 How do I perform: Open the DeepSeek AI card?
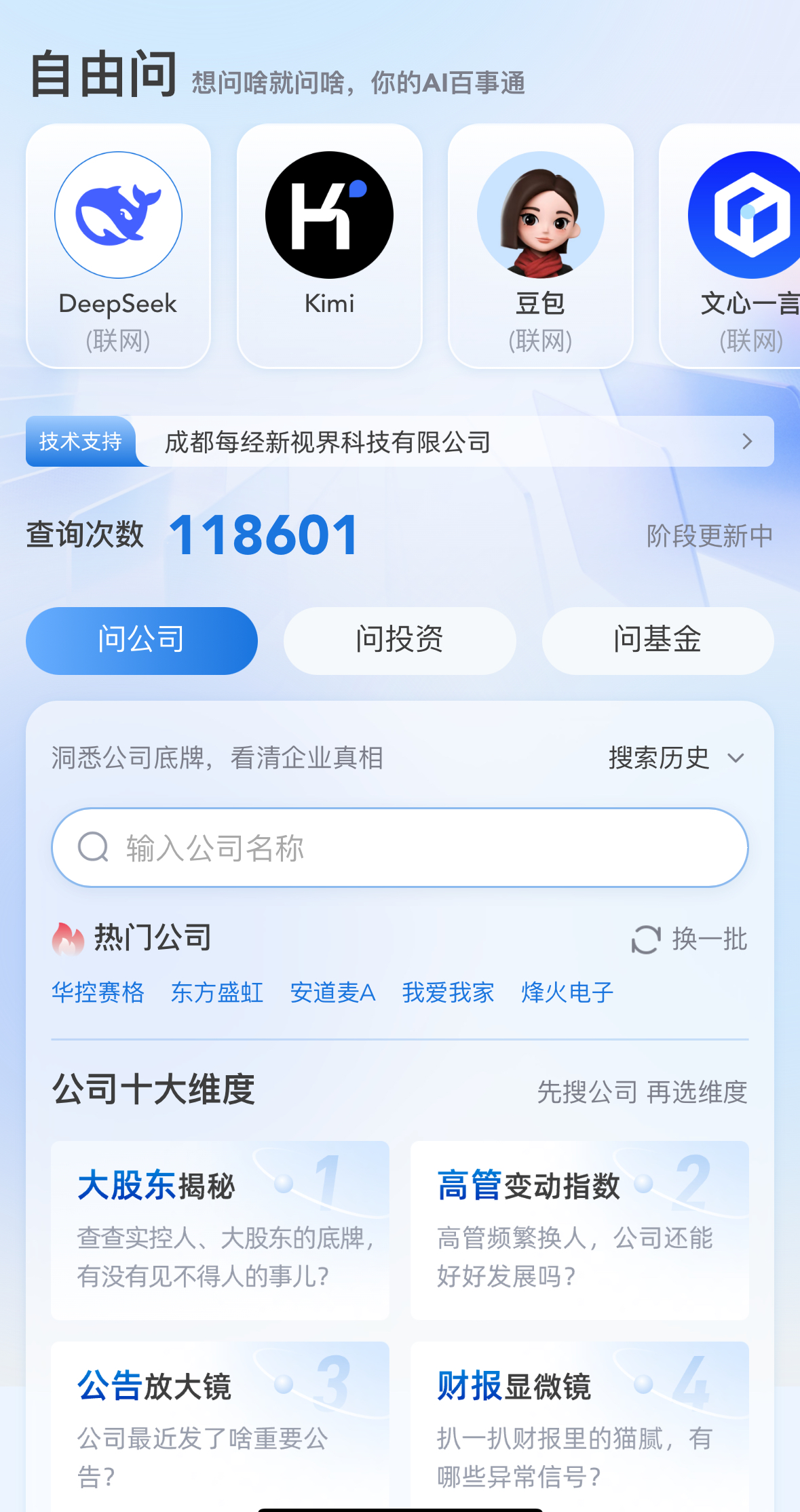pyautogui.click(x=118, y=246)
